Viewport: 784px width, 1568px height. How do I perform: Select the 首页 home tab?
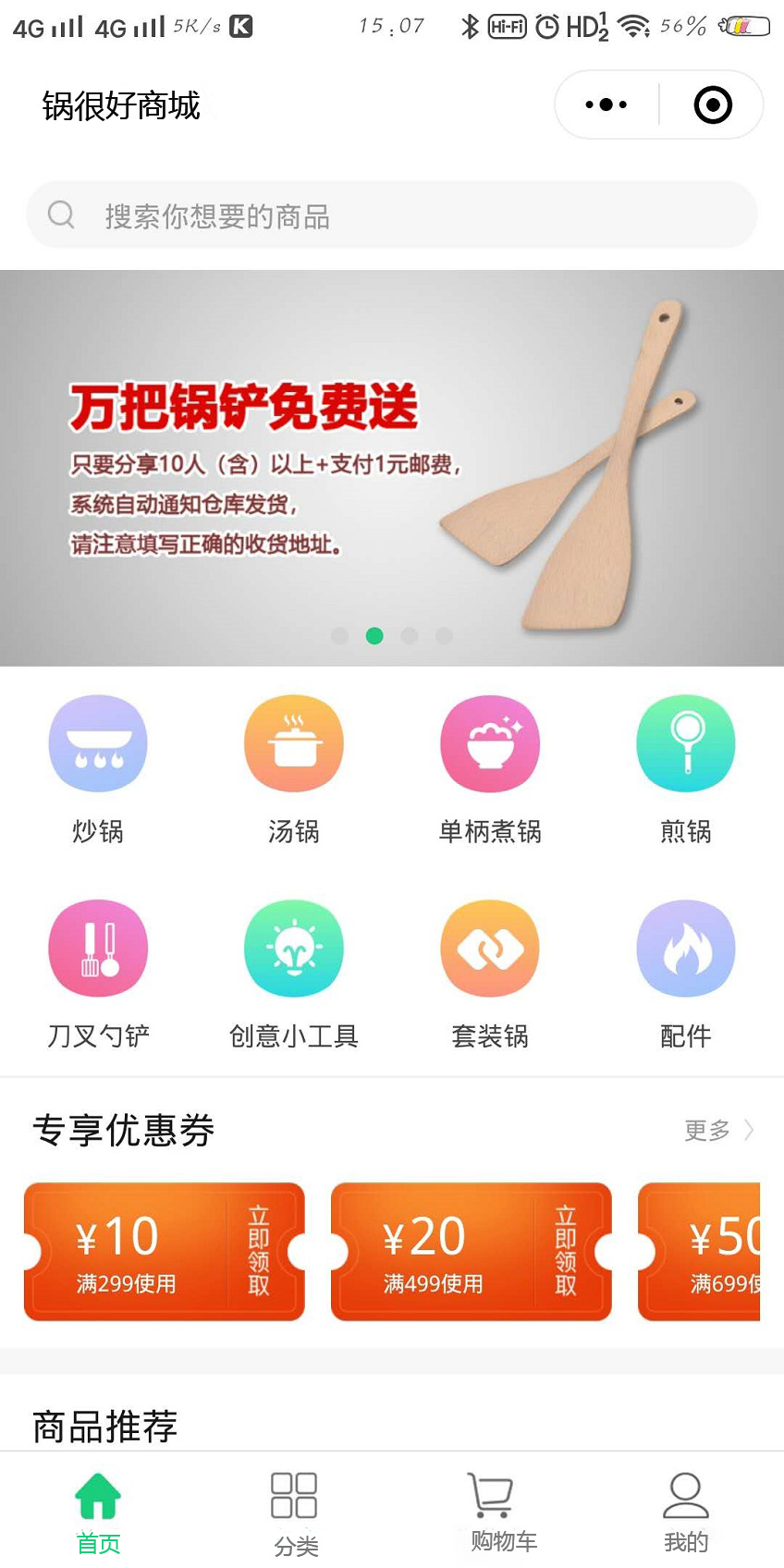[98, 1513]
